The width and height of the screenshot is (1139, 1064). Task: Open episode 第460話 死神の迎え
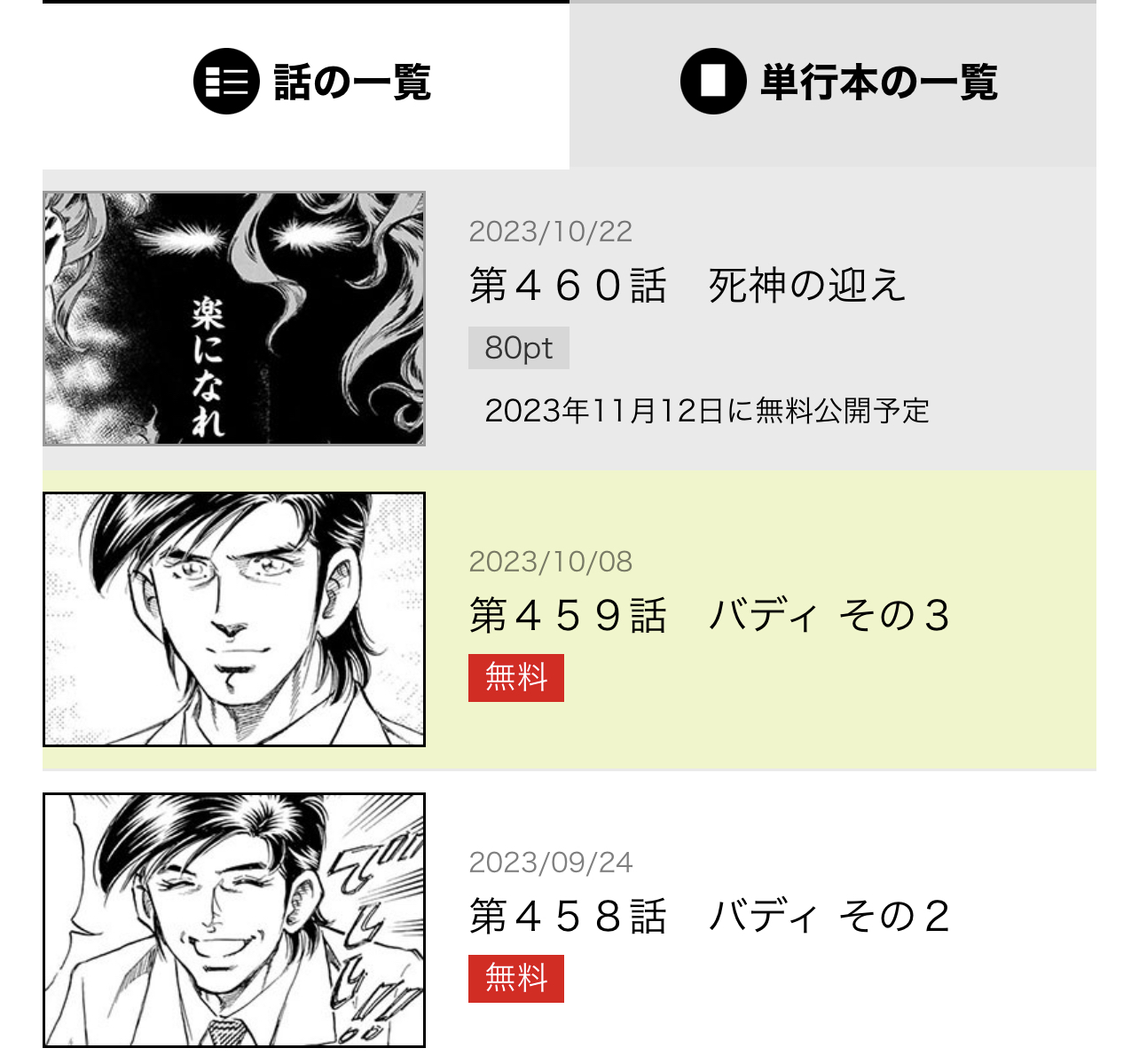pos(687,286)
